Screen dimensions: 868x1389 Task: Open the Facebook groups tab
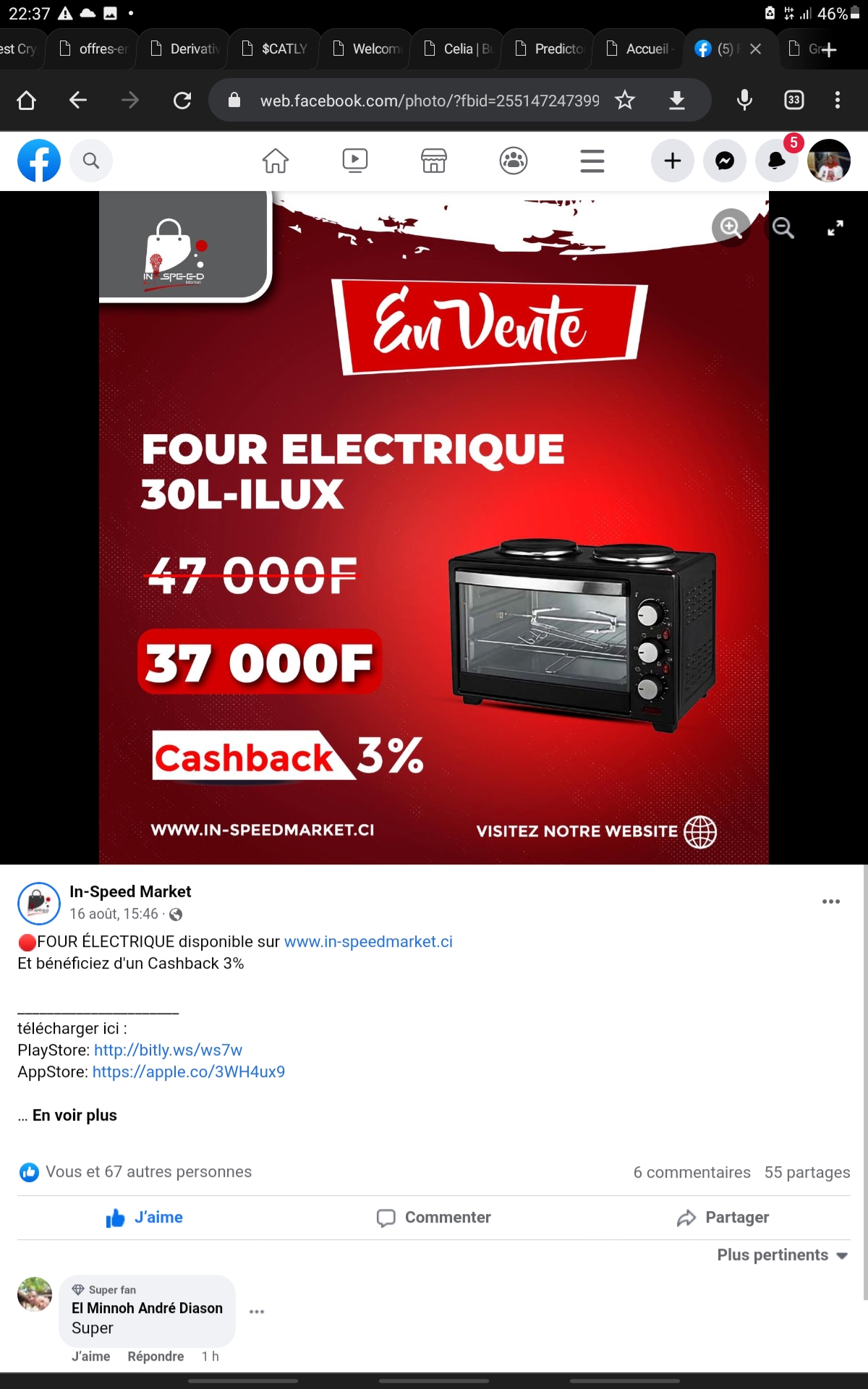pos(514,161)
